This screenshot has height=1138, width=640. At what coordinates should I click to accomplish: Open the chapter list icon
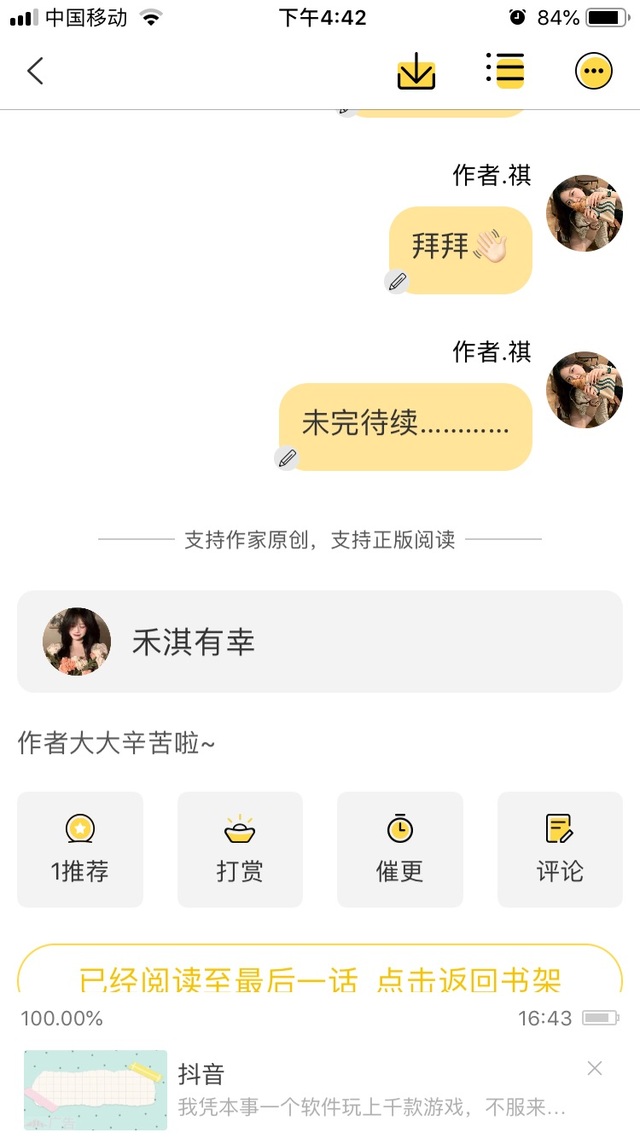[505, 70]
